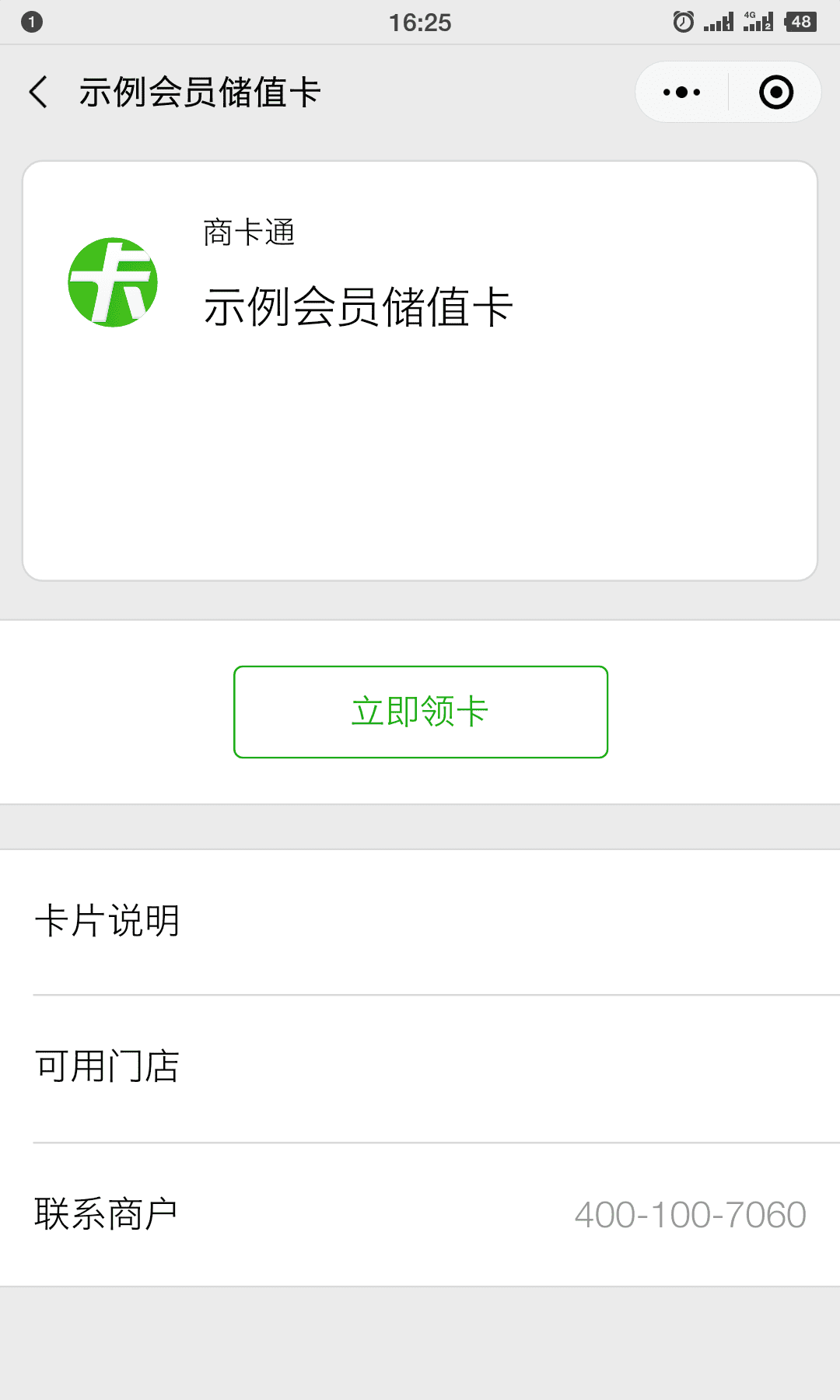The height and width of the screenshot is (1400, 840).
Task: Expand the 卡片说明 card description row
Action: click(x=420, y=922)
